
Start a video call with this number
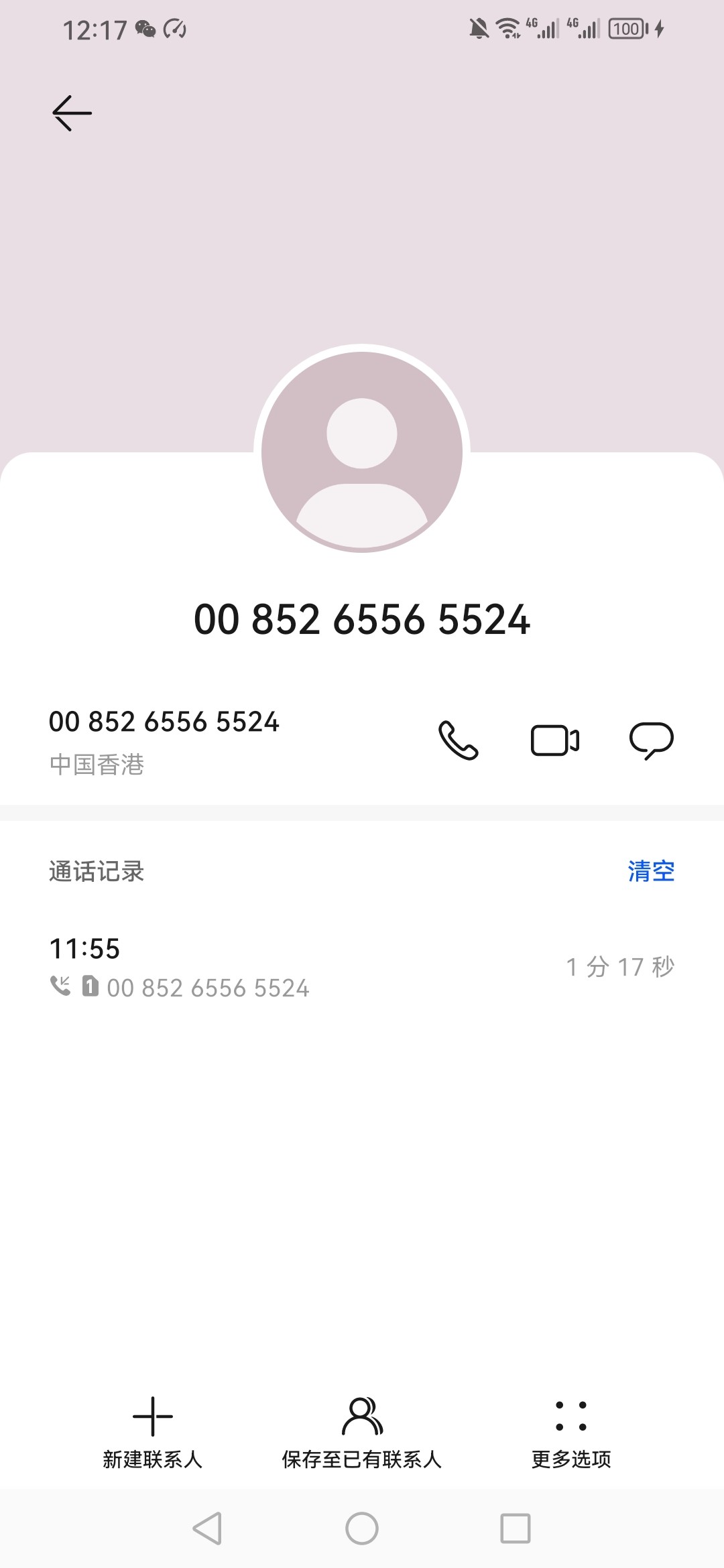click(555, 740)
